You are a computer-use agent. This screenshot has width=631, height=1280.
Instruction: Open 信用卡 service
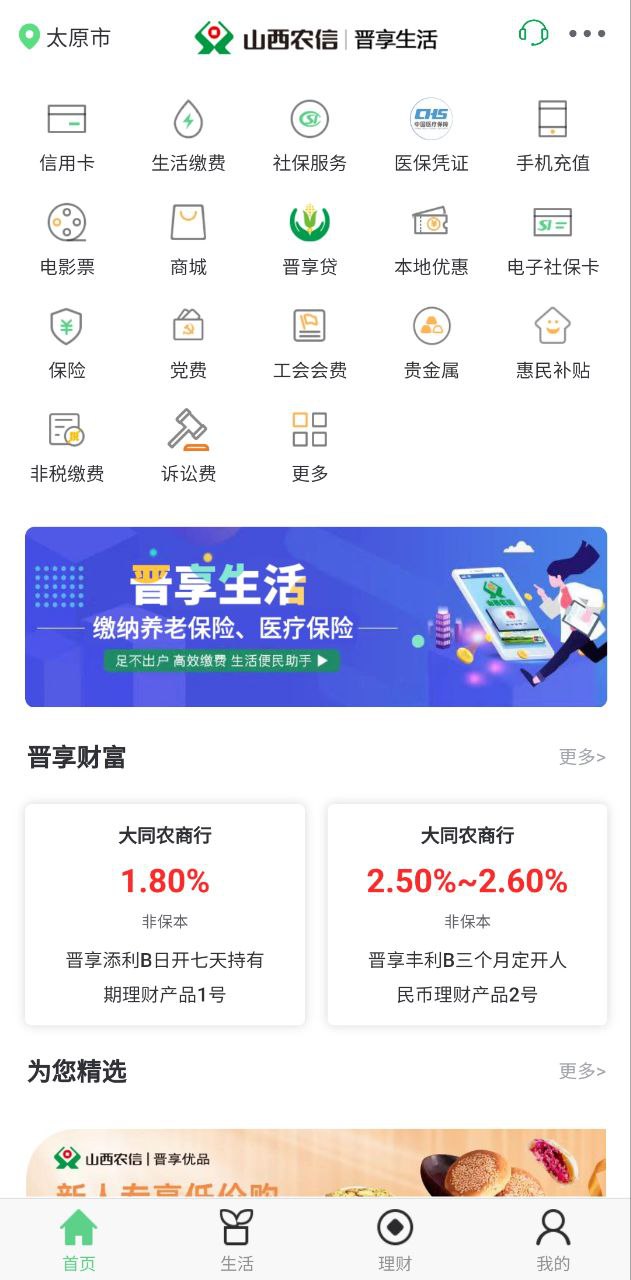click(67, 136)
